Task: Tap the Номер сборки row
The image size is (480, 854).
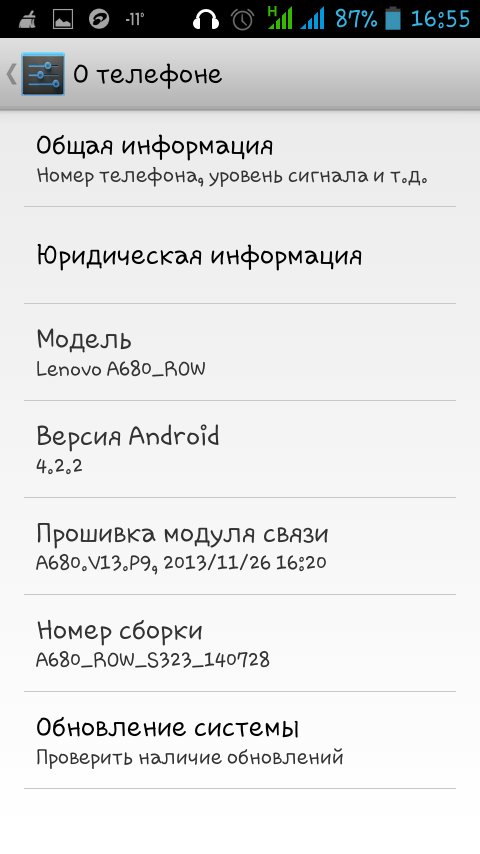Action: pos(240,643)
